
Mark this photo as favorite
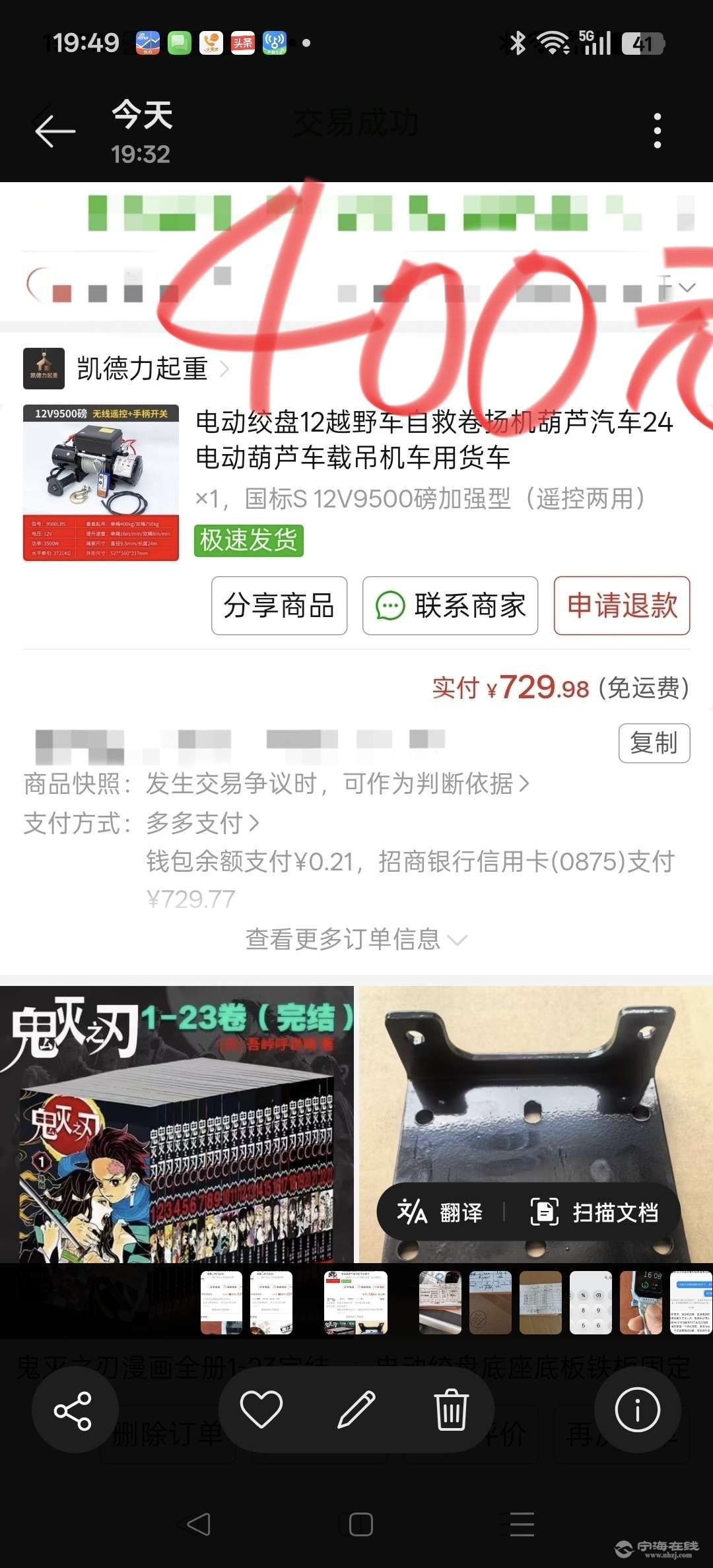261,1409
